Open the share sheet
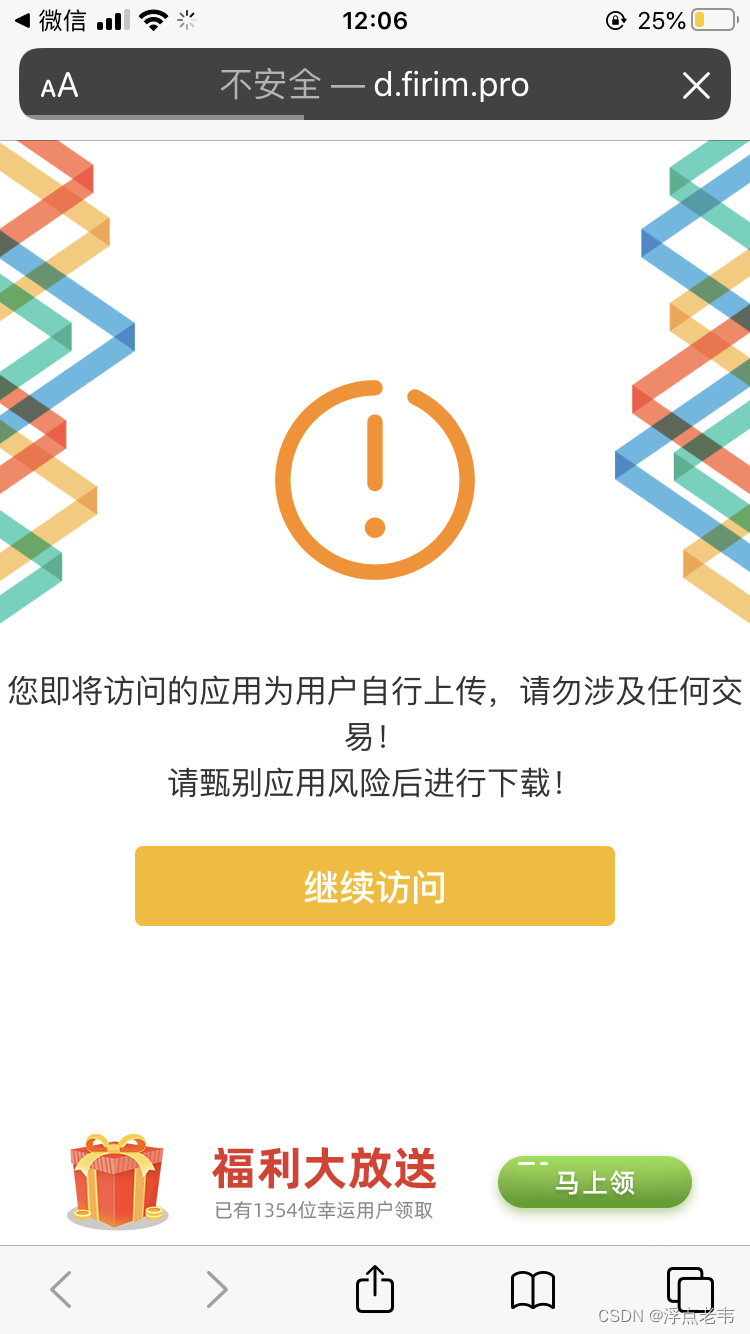 coord(375,1289)
